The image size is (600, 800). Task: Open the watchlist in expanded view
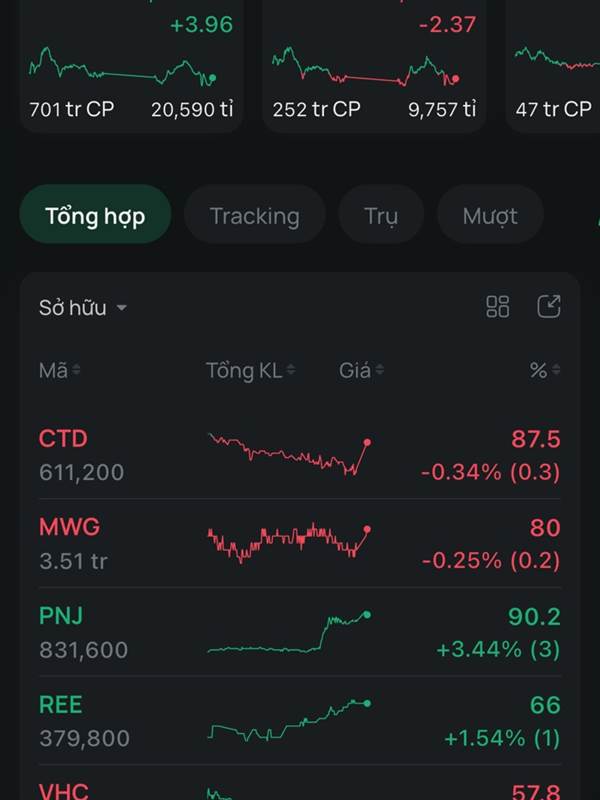[x=548, y=307]
